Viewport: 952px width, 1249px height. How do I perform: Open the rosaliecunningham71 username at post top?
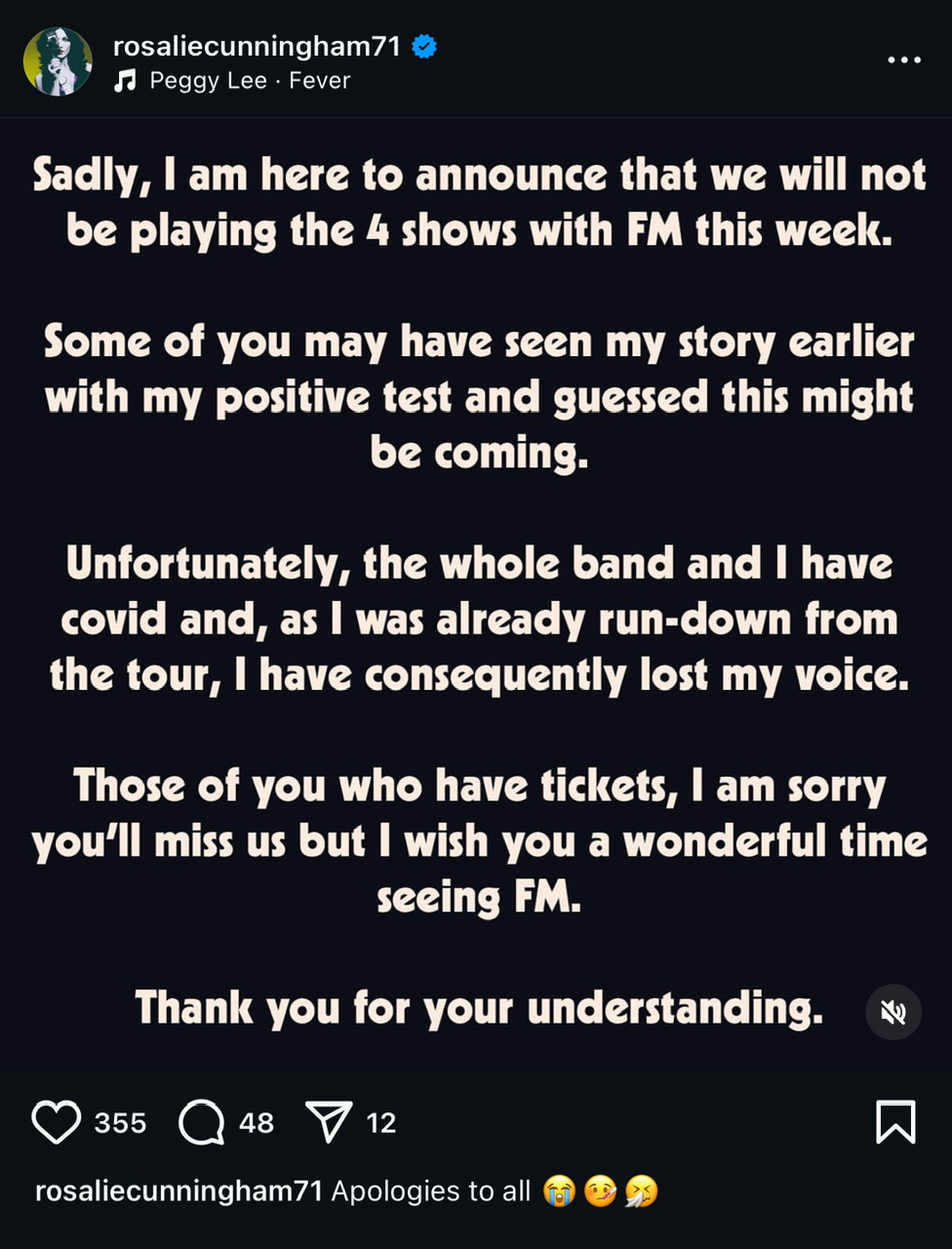click(x=257, y=46)
